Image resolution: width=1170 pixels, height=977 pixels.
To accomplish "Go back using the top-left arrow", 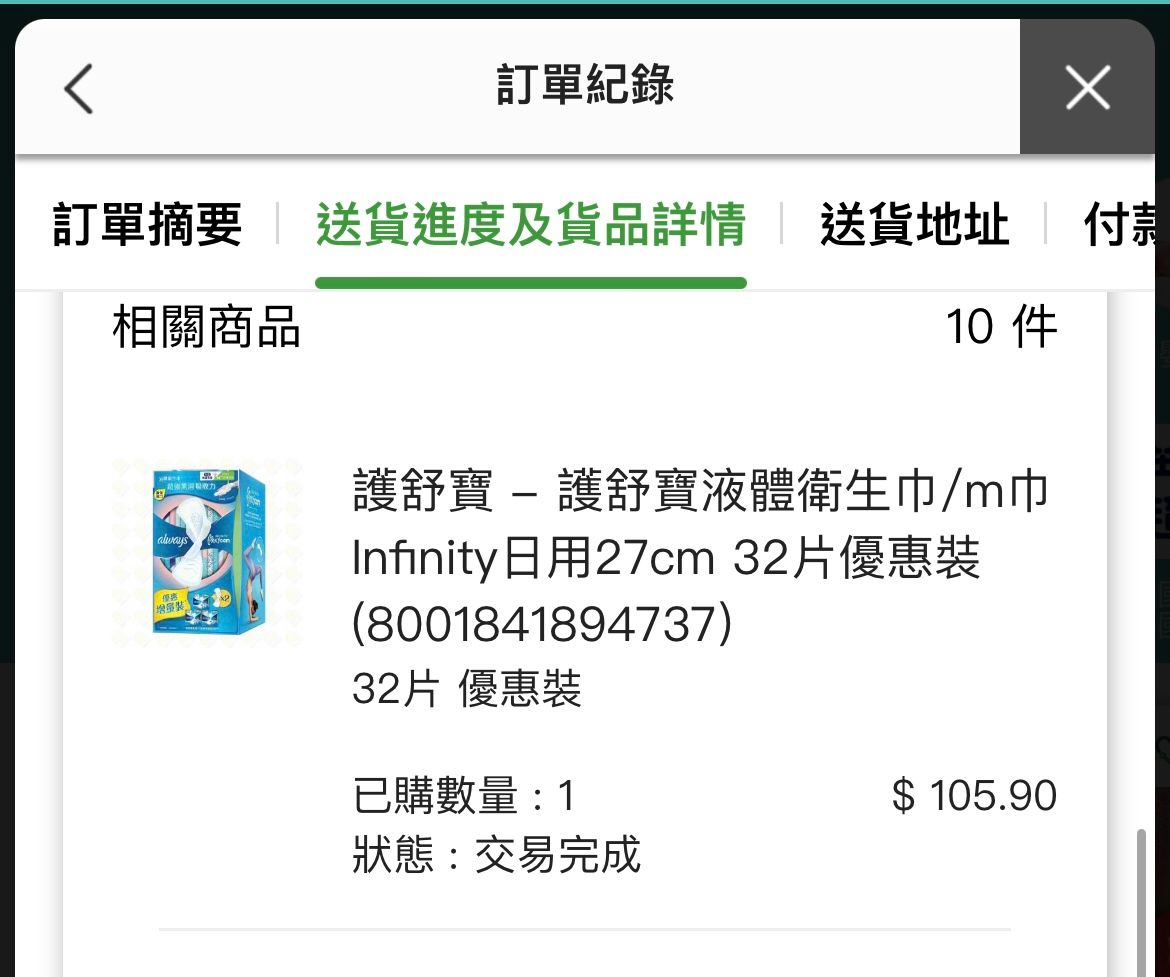I will (x=78, y=88).
